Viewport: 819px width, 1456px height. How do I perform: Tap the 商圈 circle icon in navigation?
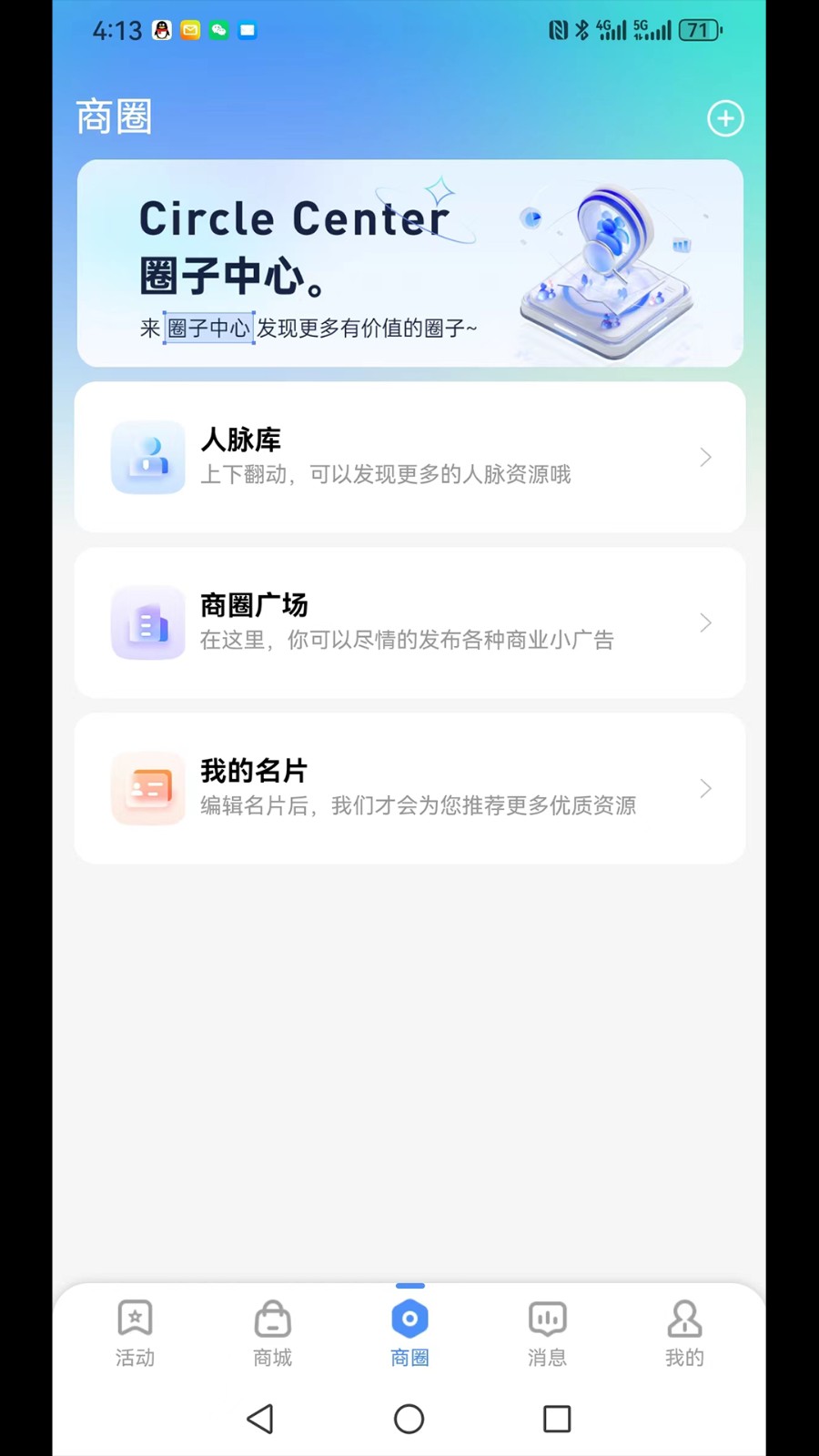409,1317
